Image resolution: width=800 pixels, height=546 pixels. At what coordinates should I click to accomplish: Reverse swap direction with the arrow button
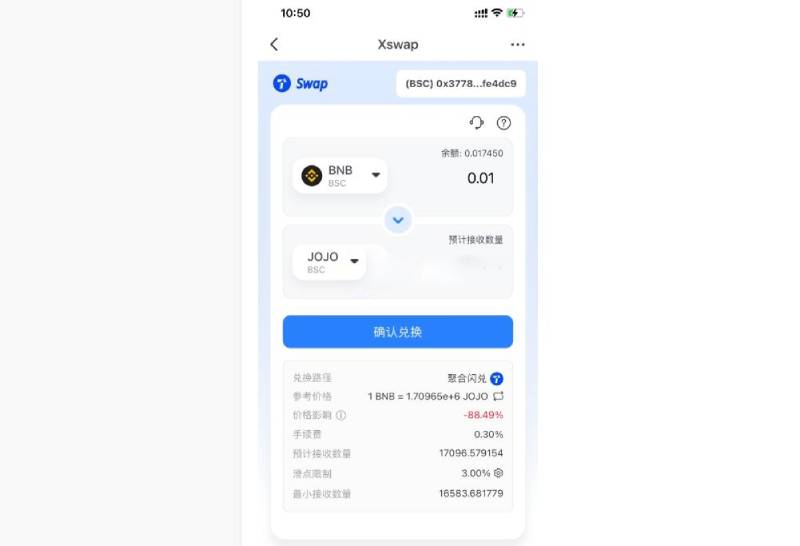(398, 219)
